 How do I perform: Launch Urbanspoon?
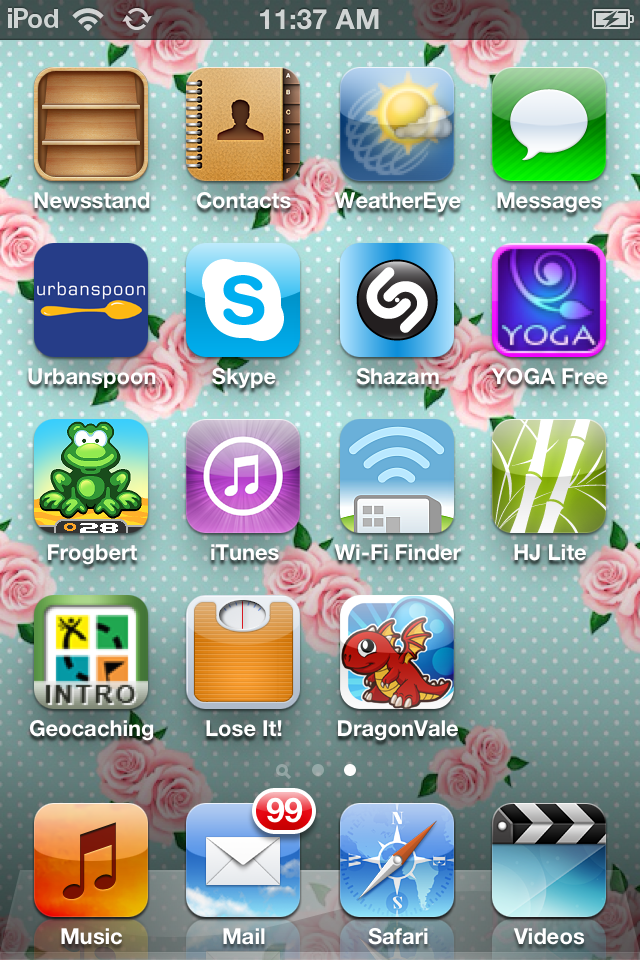coord(91,300)
